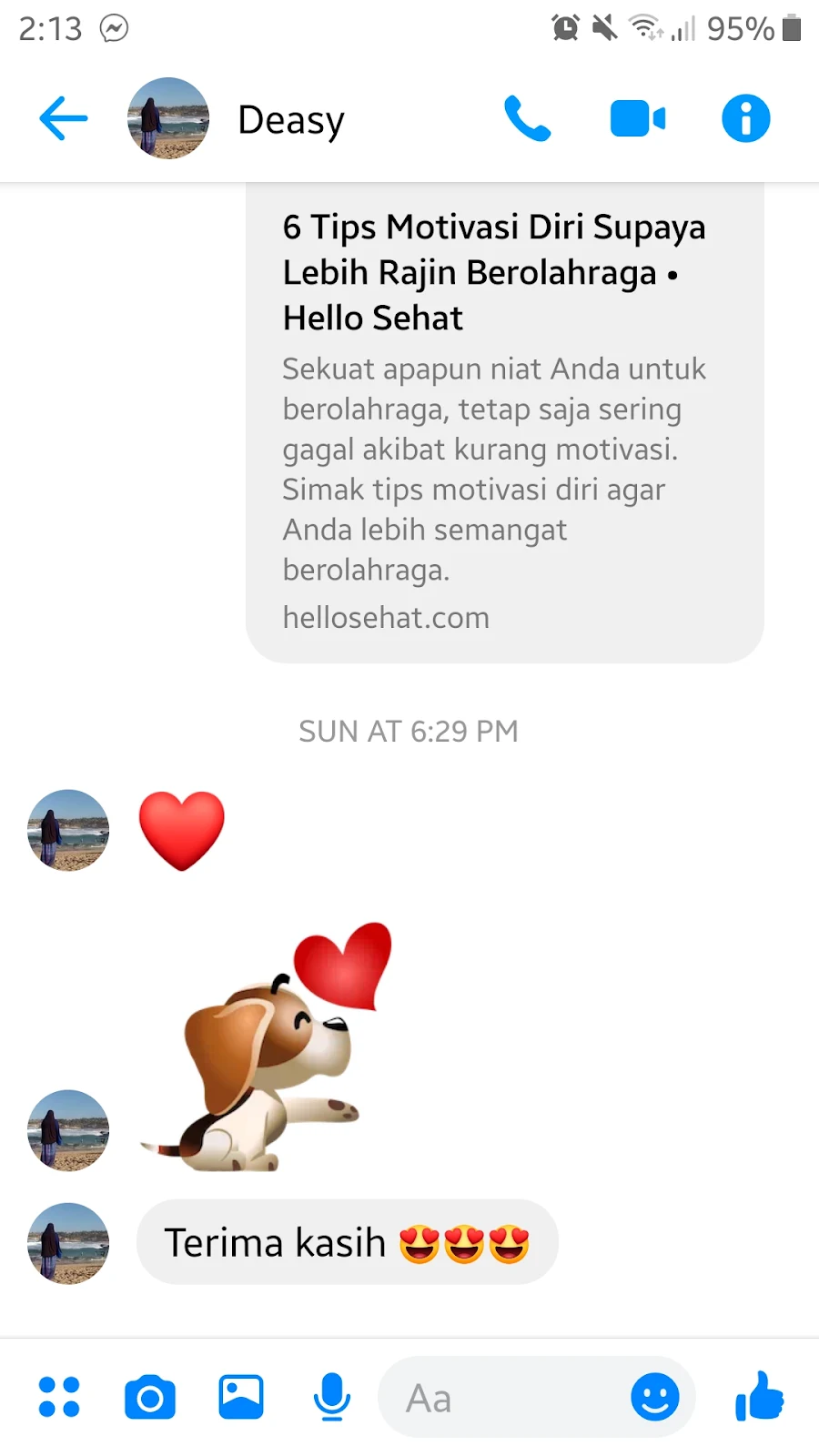Send a thumbs-up like
The width and height of the screenshot is (819, 1456).
(x=760, y=1397)
